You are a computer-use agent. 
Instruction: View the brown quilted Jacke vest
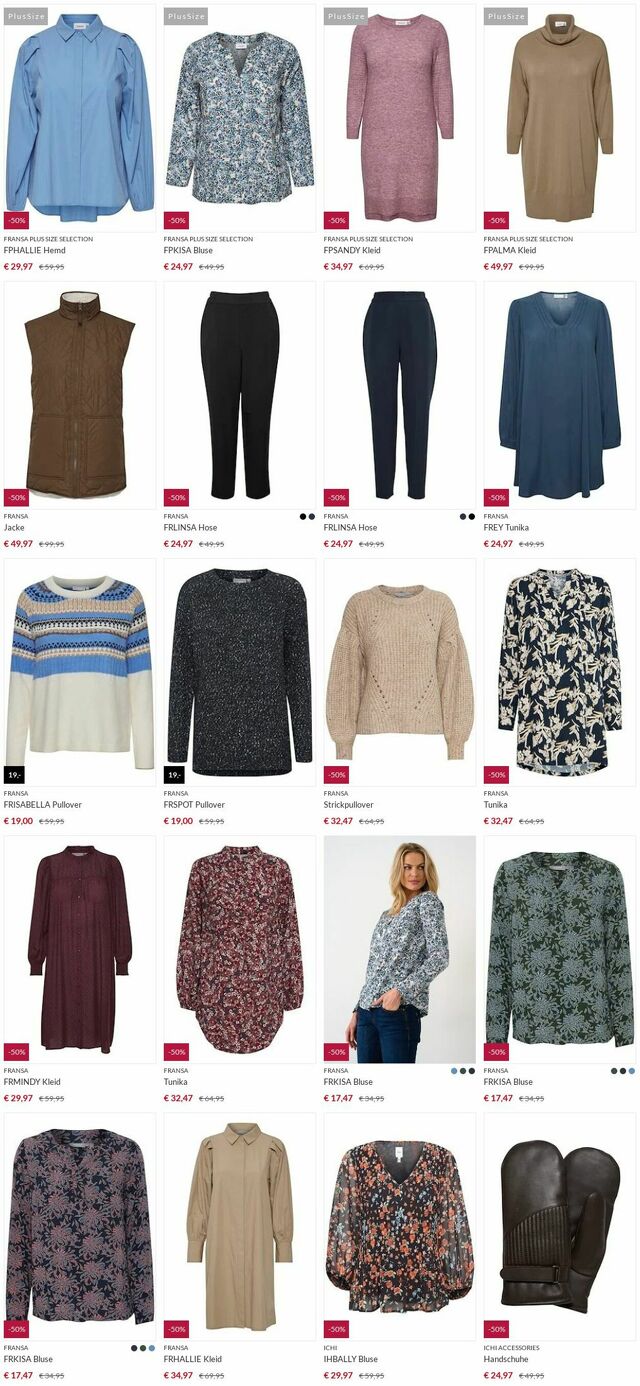pyautogui.click(x=80, y=395)
